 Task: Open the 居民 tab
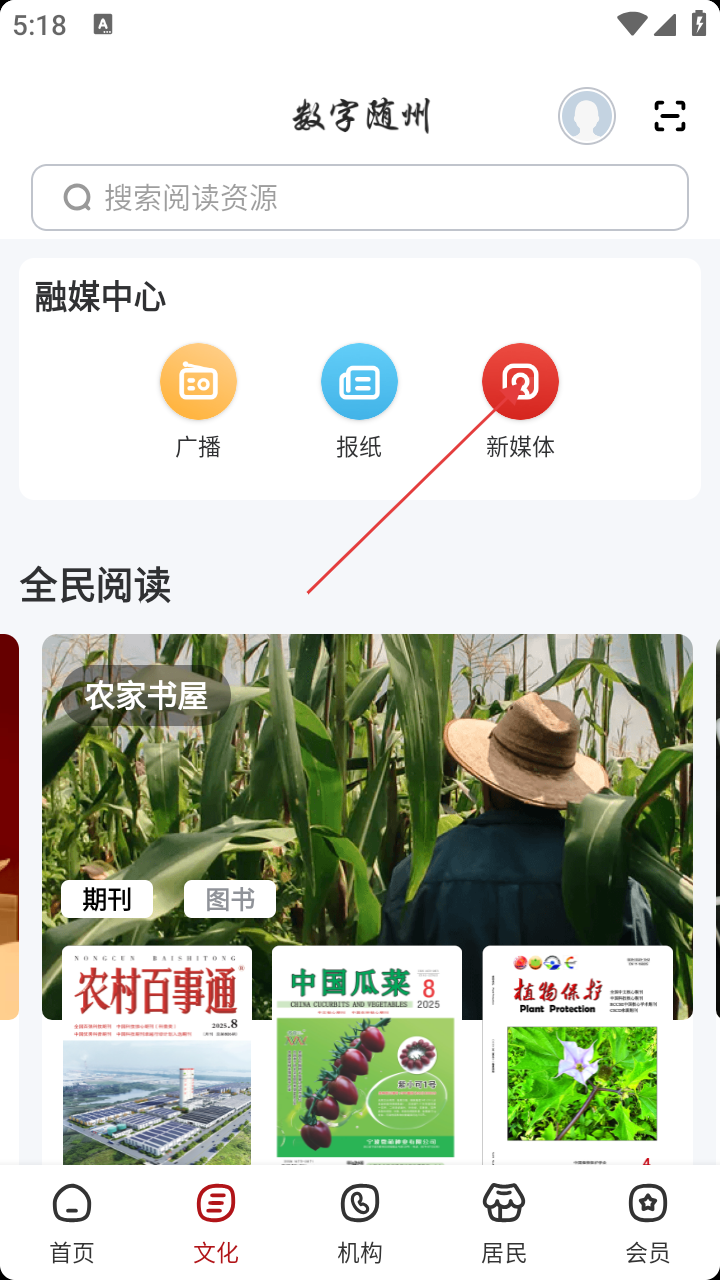(504, 1222)
